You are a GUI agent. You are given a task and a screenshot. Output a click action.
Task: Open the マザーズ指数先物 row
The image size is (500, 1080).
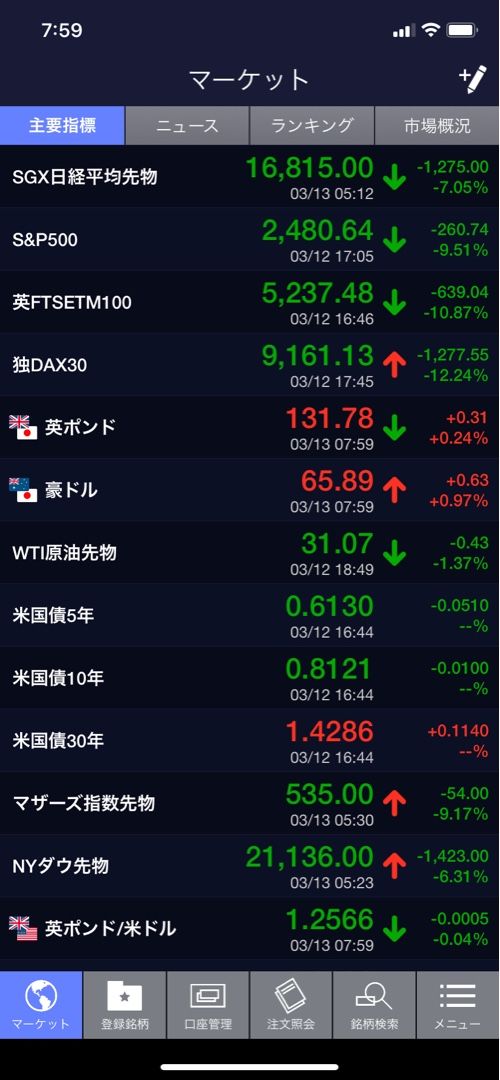(250, 803)
